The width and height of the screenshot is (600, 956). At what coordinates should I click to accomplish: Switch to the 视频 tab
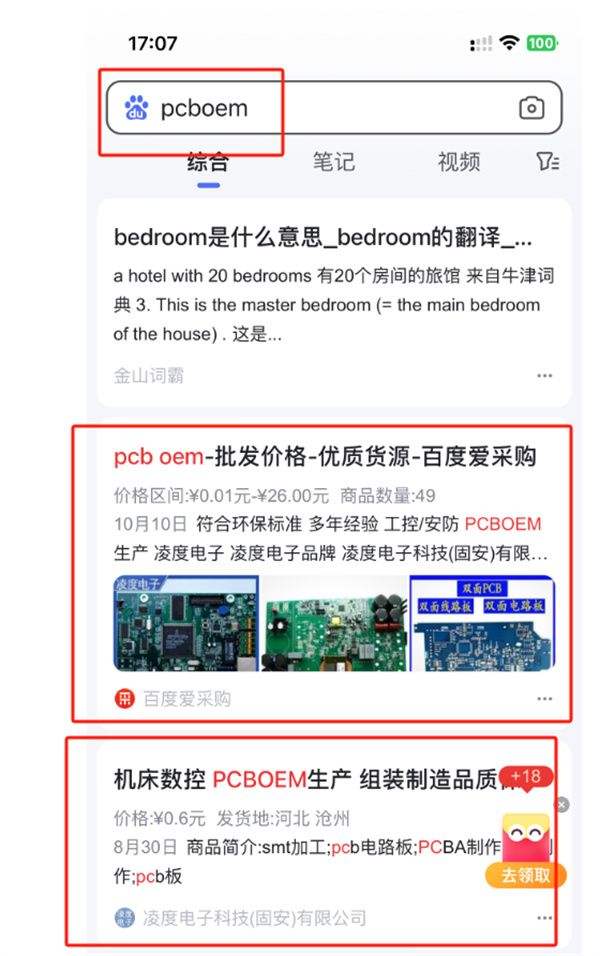coord(459,162)
